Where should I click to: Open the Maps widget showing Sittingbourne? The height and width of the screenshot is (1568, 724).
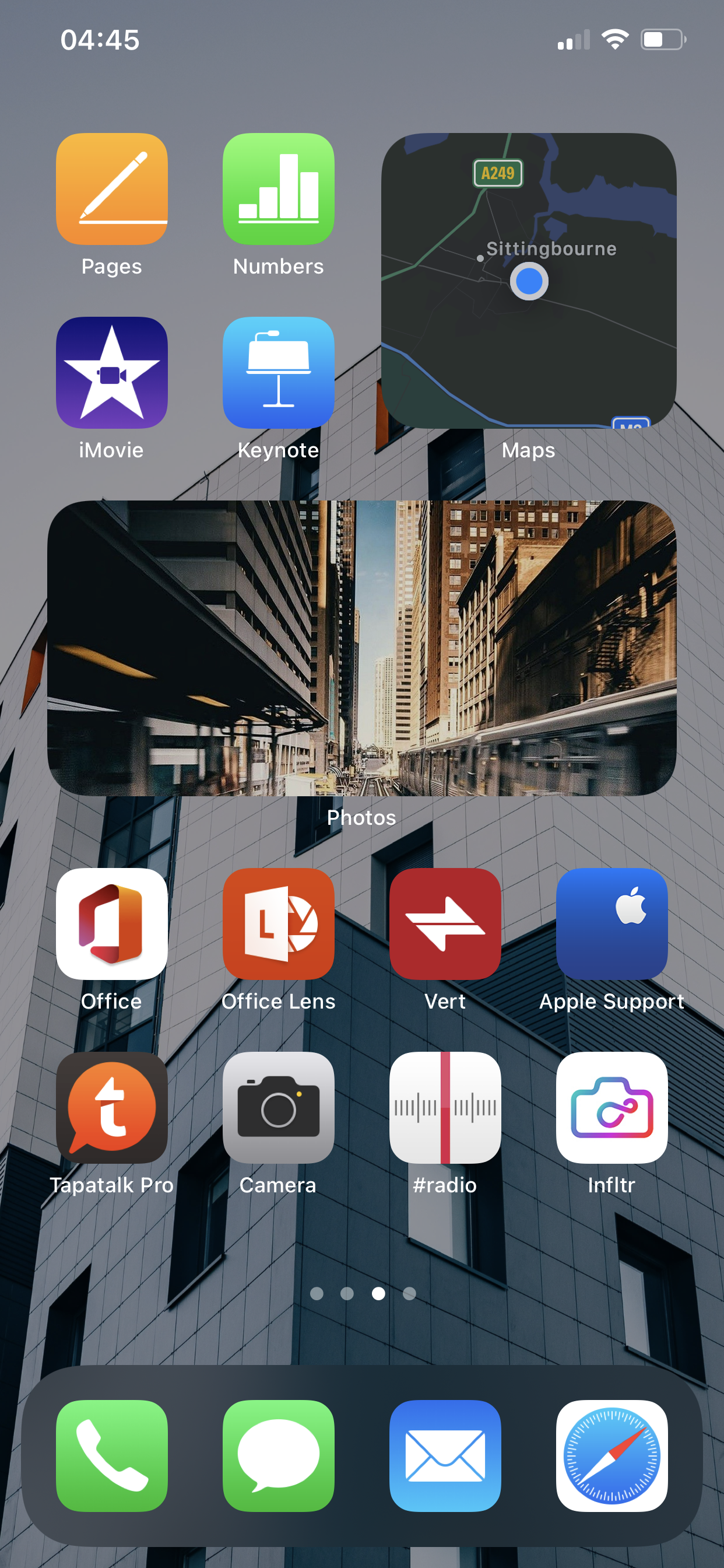point(528,280)
